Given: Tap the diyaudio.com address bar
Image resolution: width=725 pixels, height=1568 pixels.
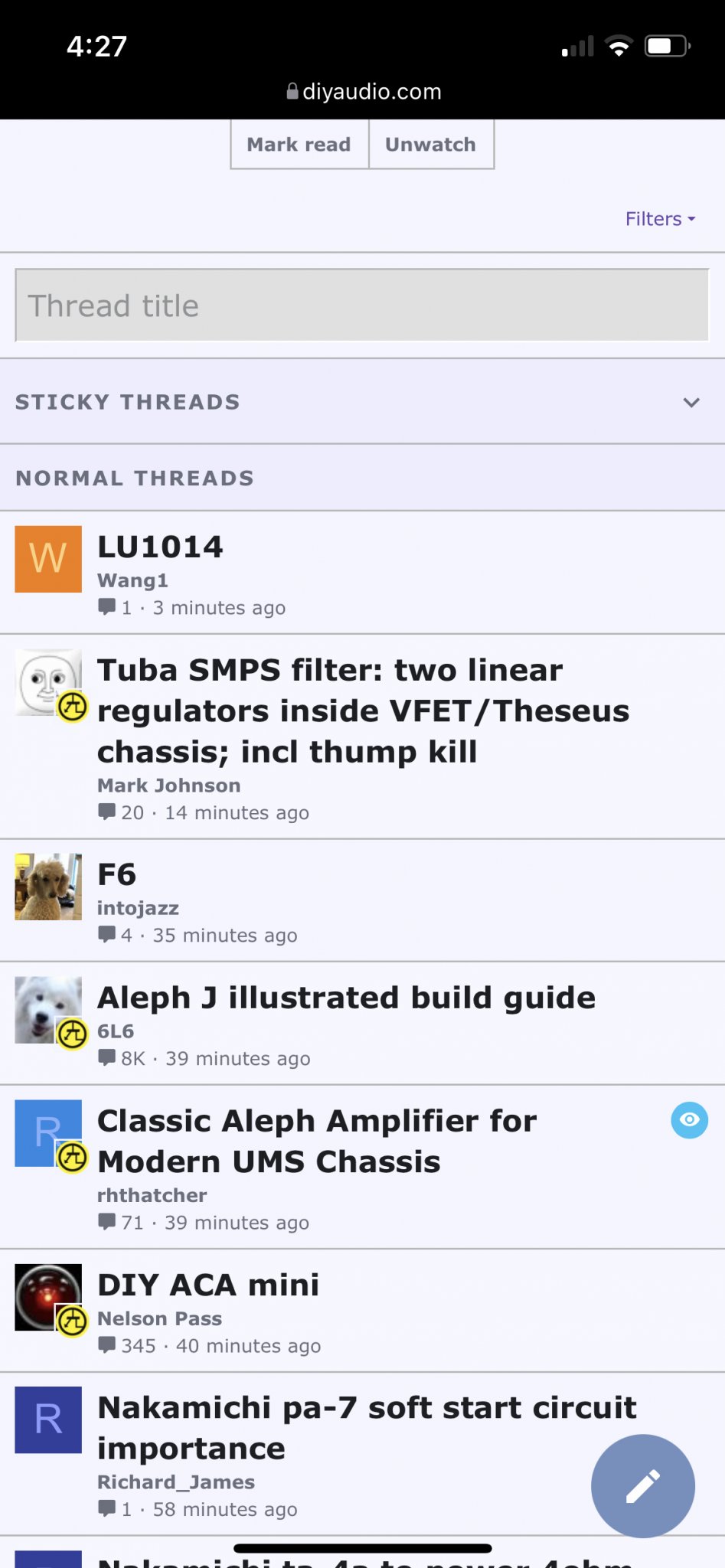Looking at the screenshot, I should (363, 92).
